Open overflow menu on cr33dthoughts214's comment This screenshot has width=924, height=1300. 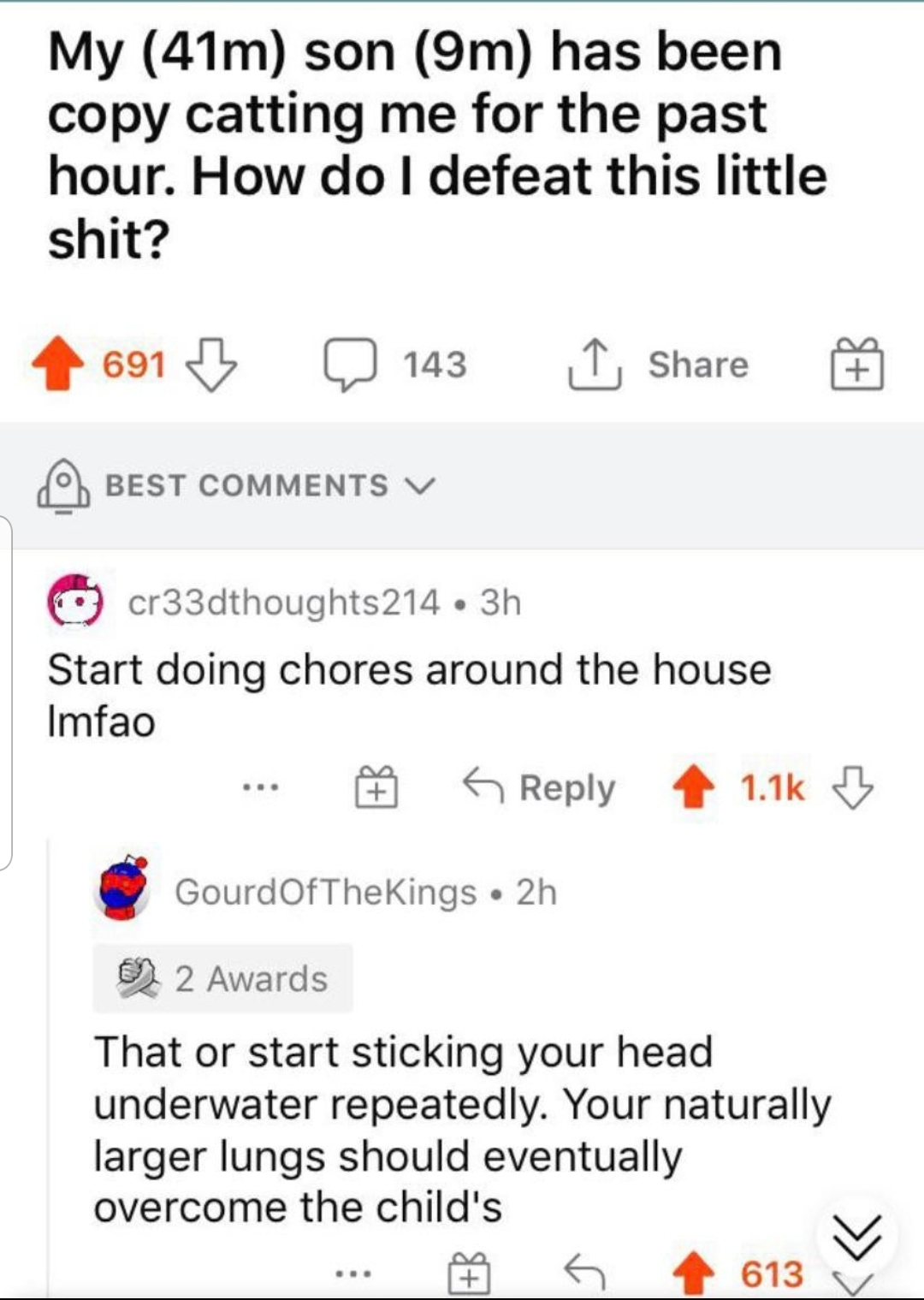click(260, 787)
